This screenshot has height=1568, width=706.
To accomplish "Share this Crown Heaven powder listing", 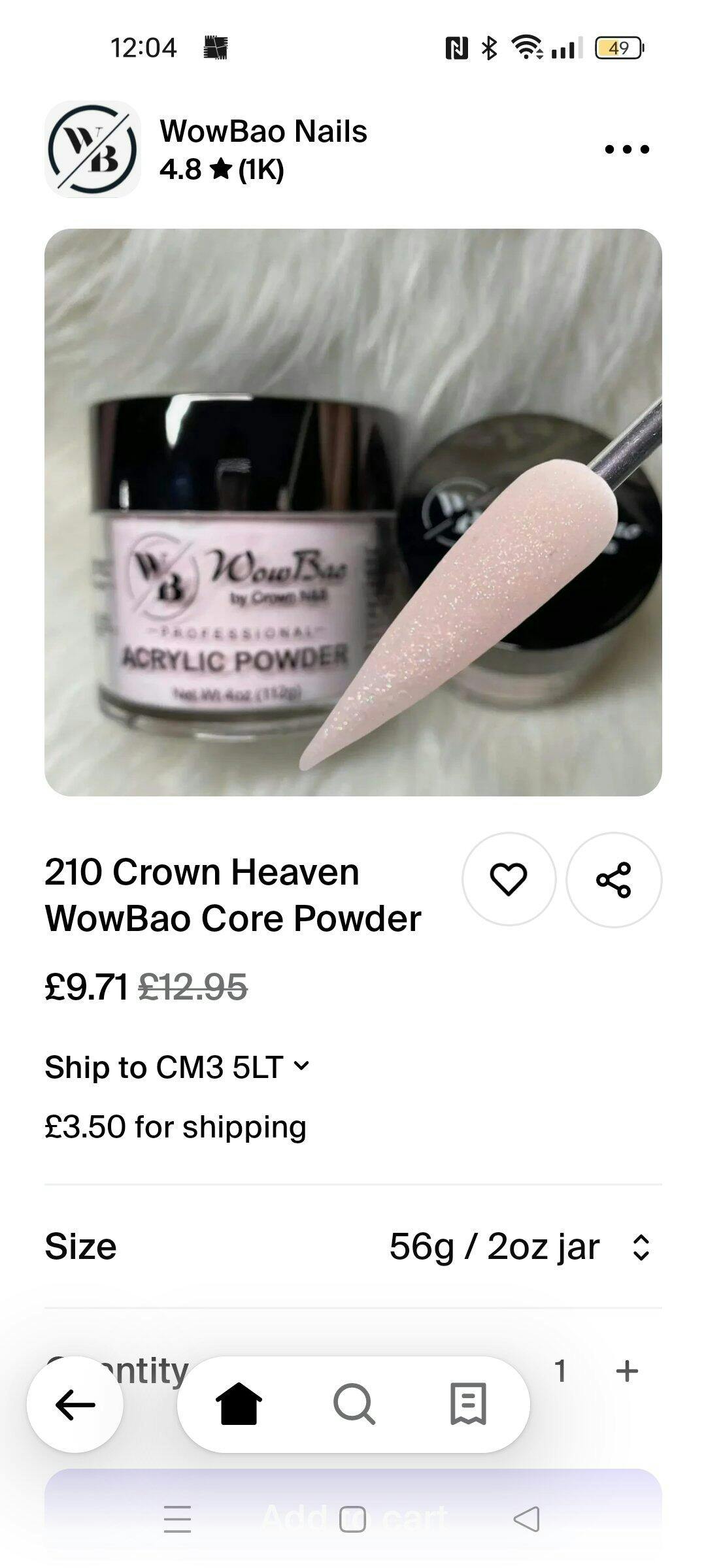I will 613,879.
